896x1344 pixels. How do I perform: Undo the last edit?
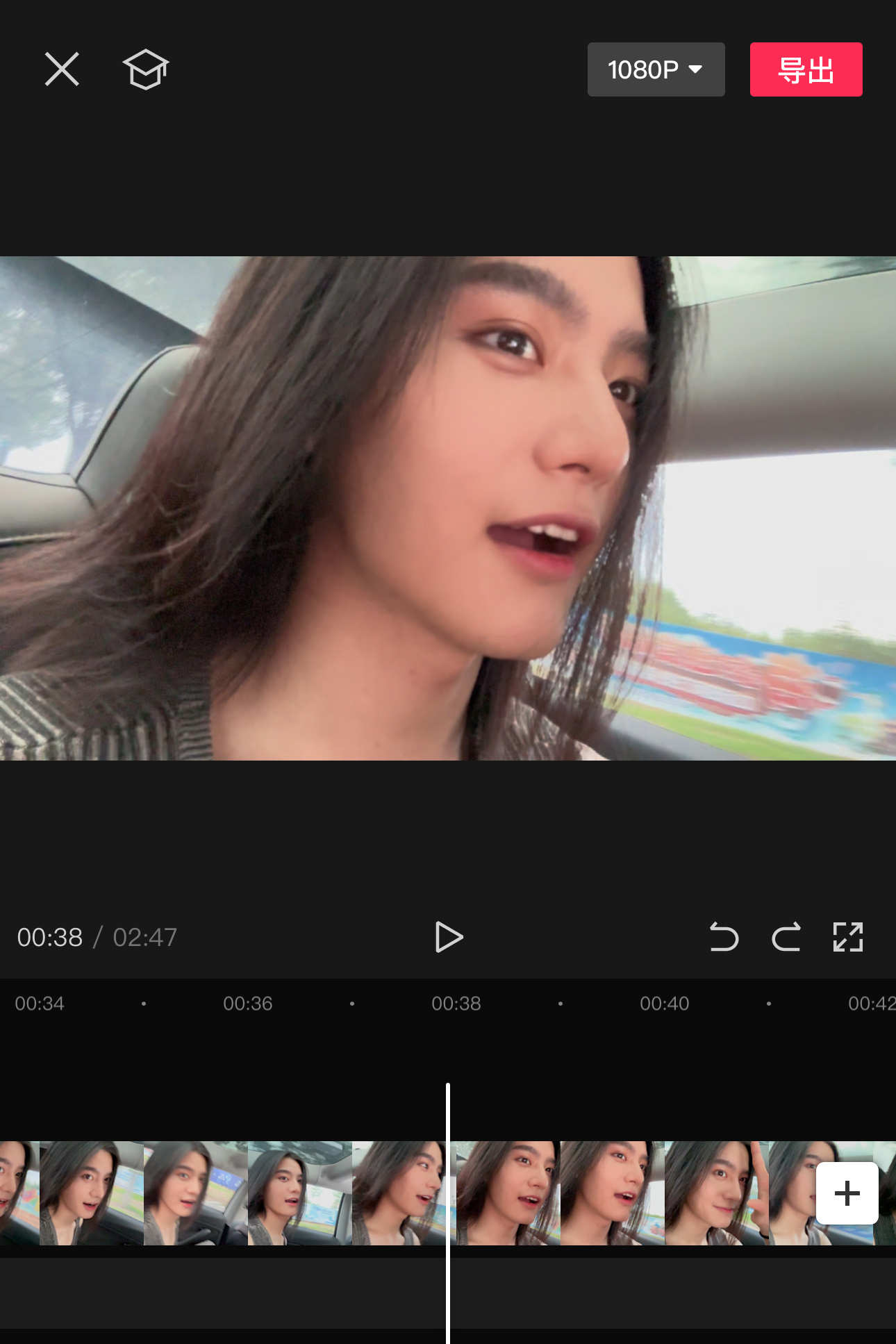coord(724,937)
